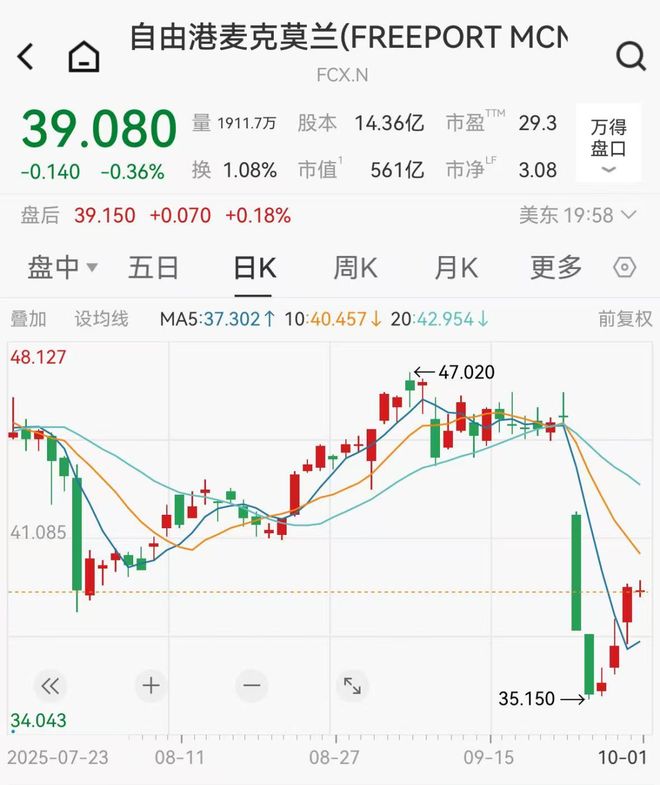Expand the chart to full screen
The image size is (660, 785).
click(352, 686)
